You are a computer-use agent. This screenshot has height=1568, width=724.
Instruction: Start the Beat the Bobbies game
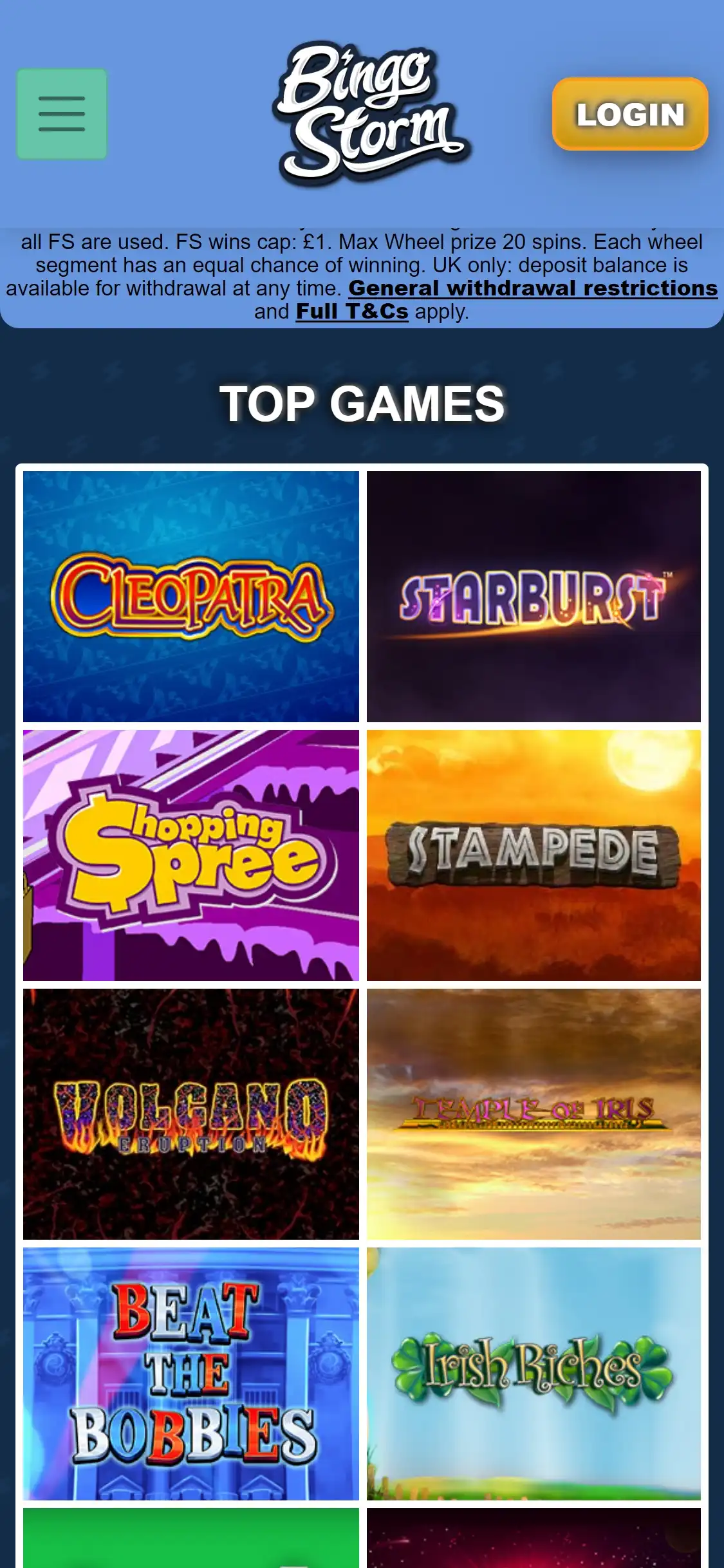[x=191, y=1374]
